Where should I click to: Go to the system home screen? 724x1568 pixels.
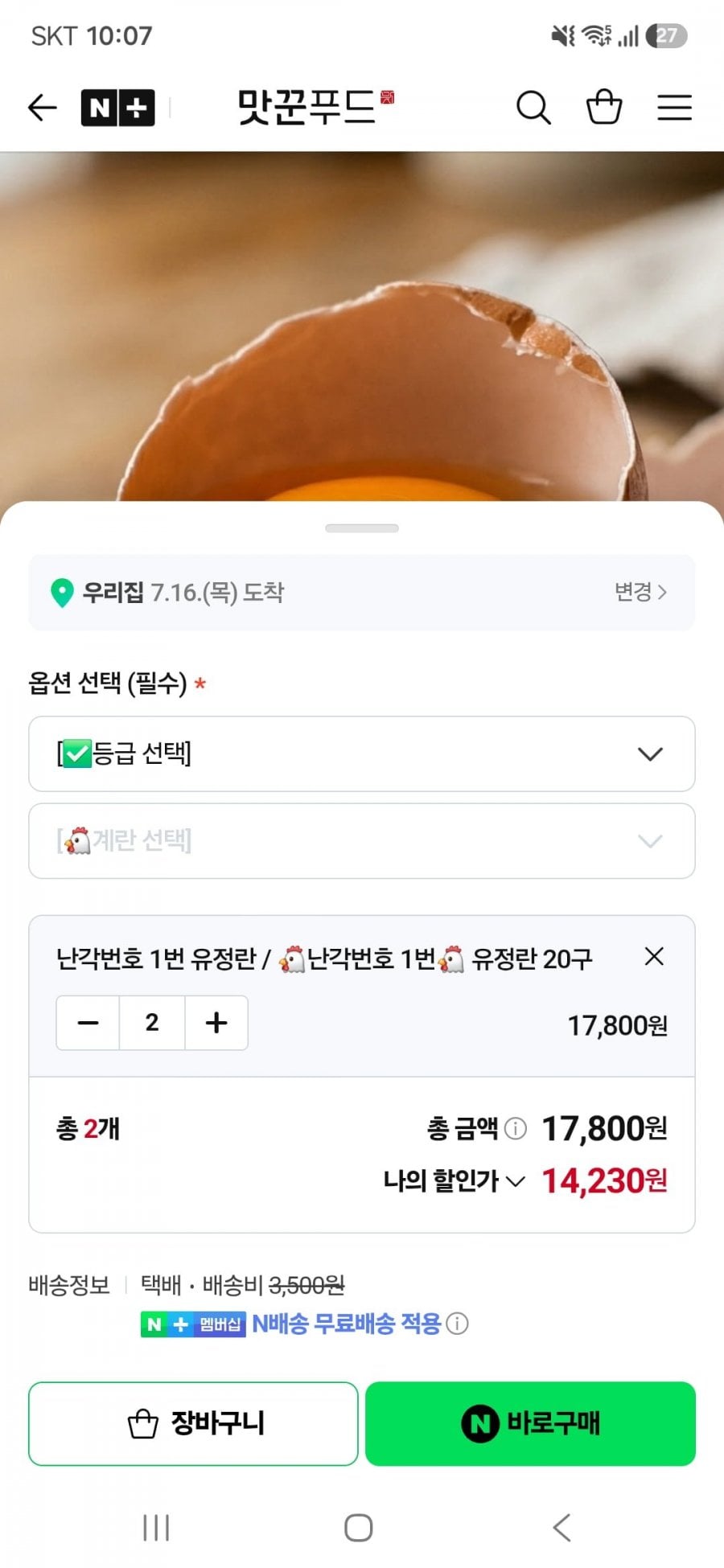(358, 1527)
